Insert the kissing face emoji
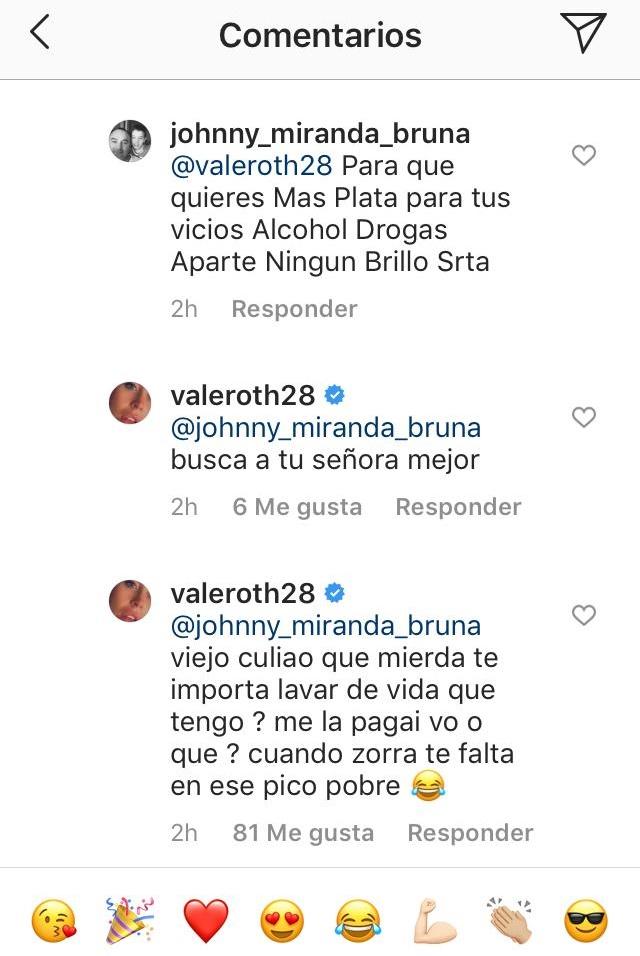 (x=54, y=920)
